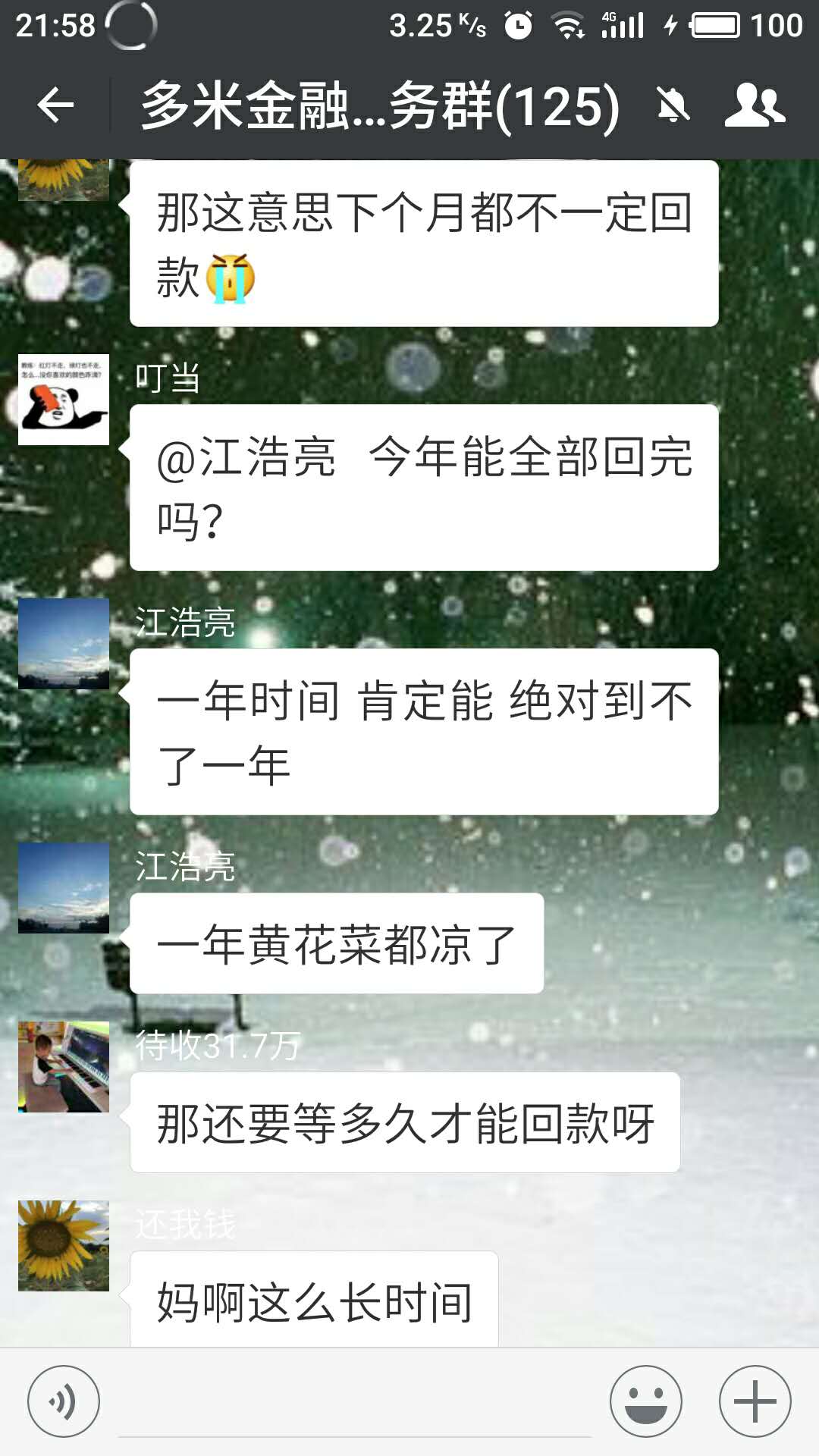Open the plus attachments menu
Viewport: 819px width, 1456px height.
click(755, 1401)
